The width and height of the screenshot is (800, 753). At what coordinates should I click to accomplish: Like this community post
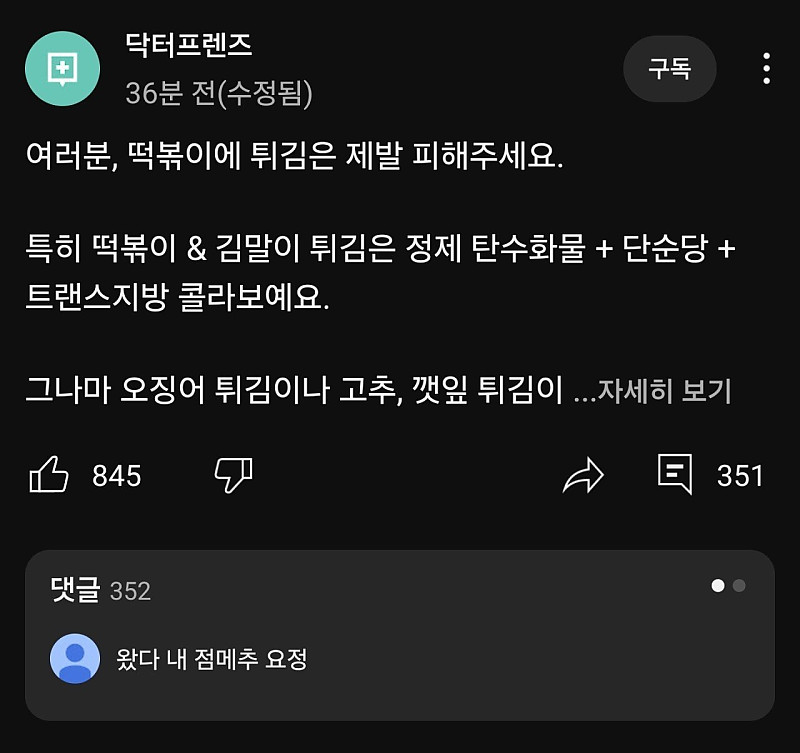point(49,476)
